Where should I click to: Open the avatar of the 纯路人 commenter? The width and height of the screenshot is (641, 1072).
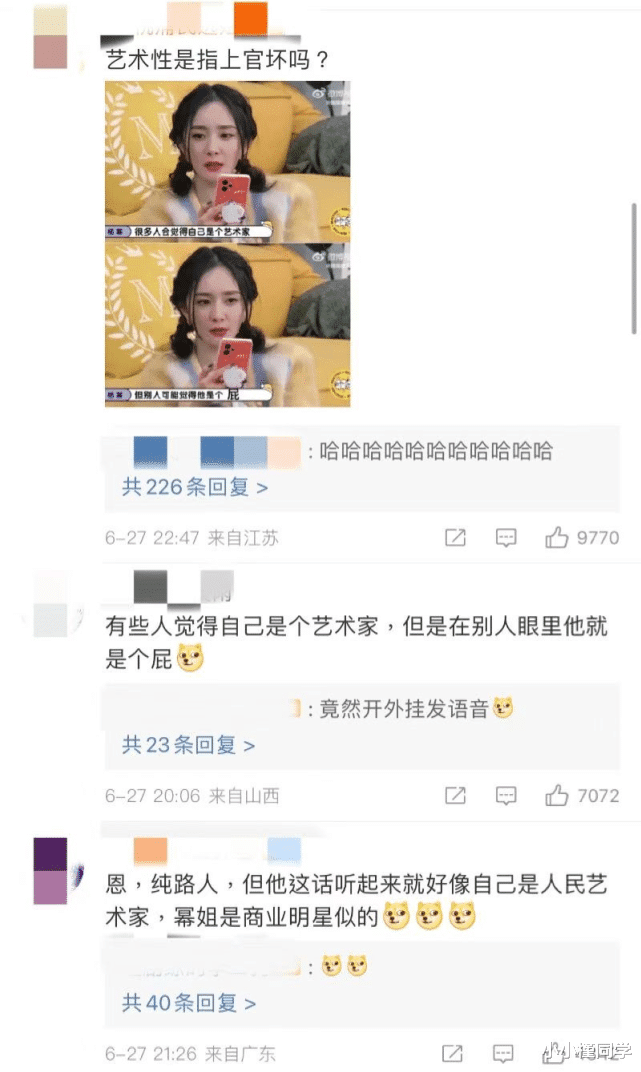click(x=50, y=871)
